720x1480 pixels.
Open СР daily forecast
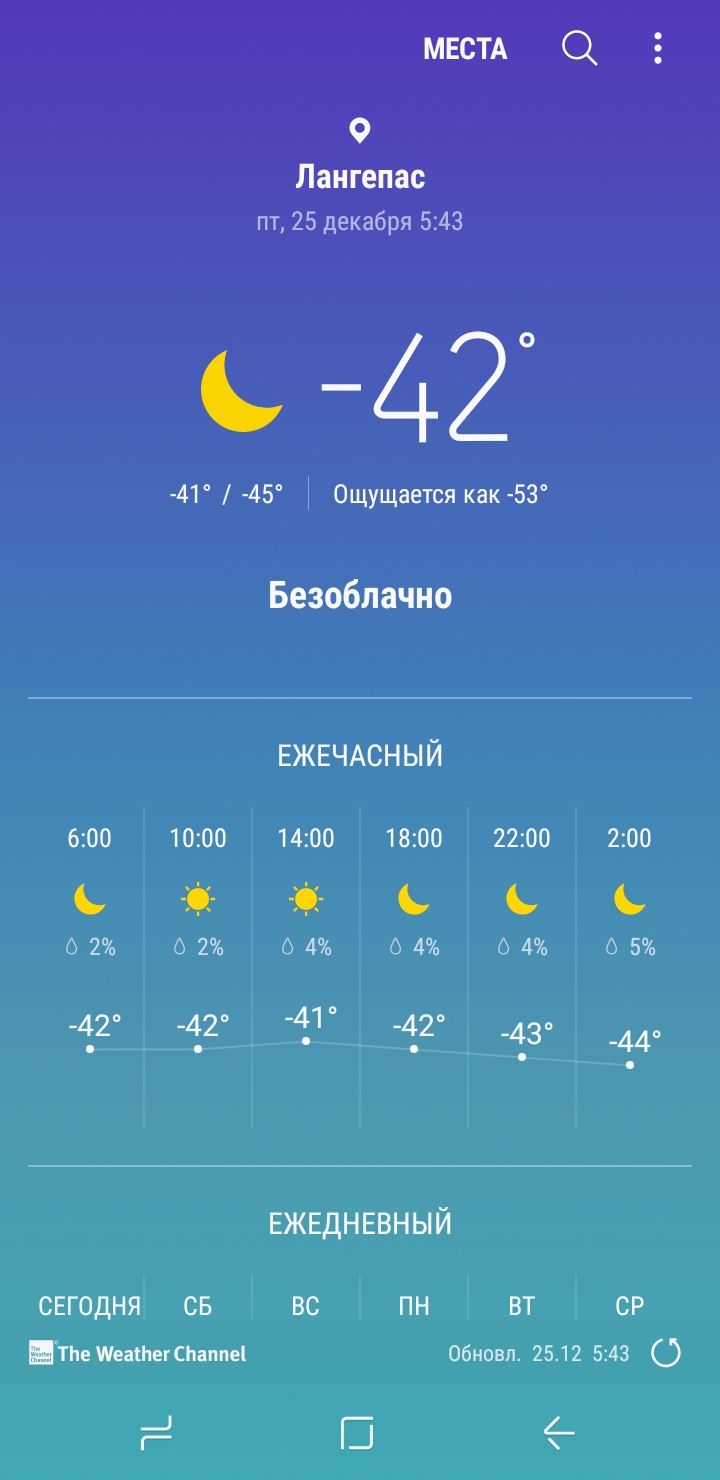pyautogui.click(x=629, y=1305)
